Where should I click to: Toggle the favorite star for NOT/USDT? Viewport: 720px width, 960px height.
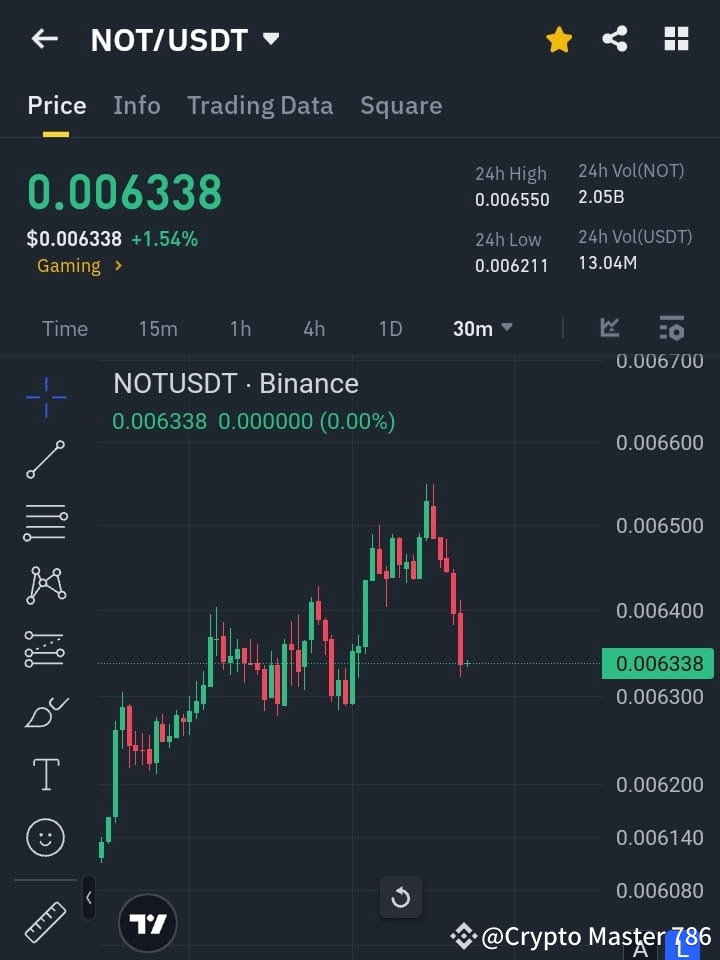coord(559,39)
